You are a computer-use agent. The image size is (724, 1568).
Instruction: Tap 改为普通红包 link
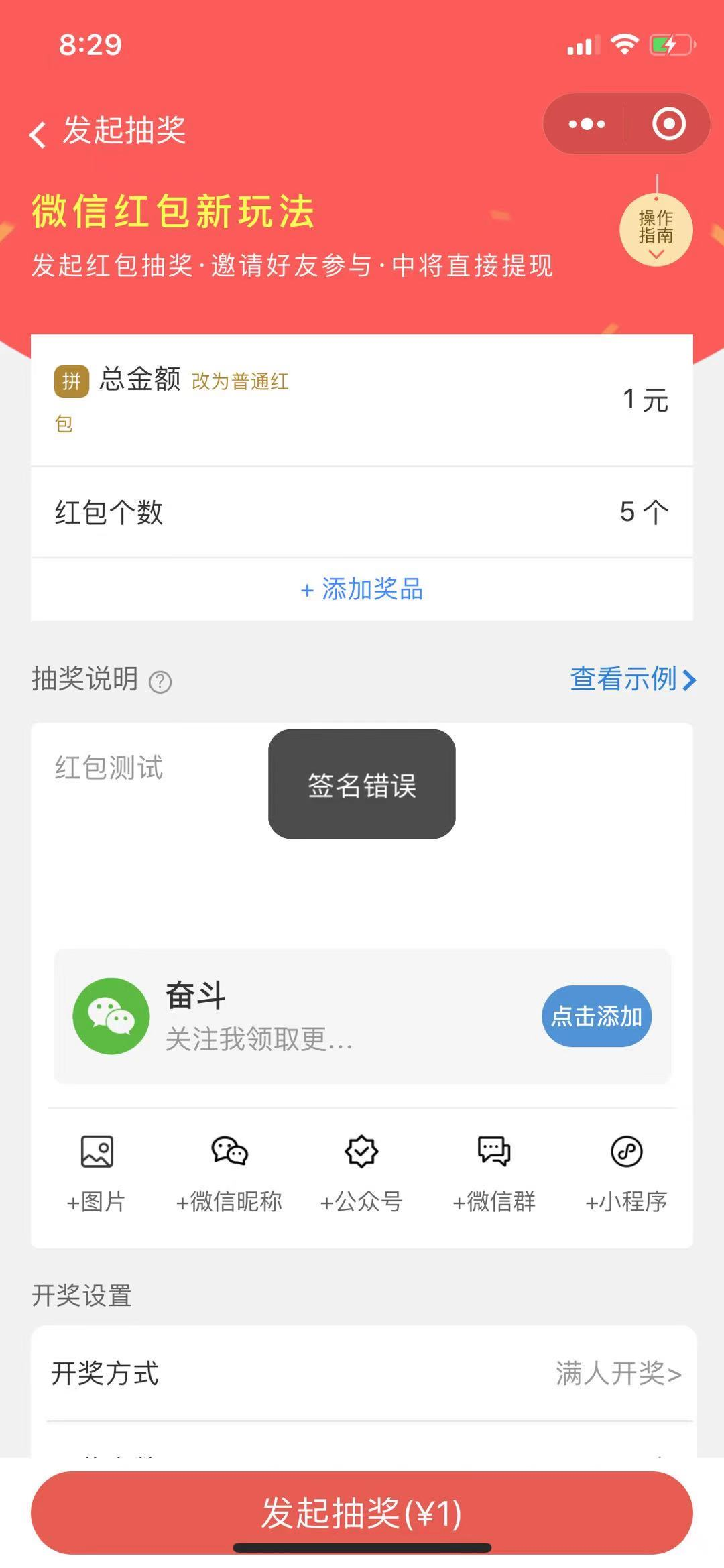[x=240, y=381]
